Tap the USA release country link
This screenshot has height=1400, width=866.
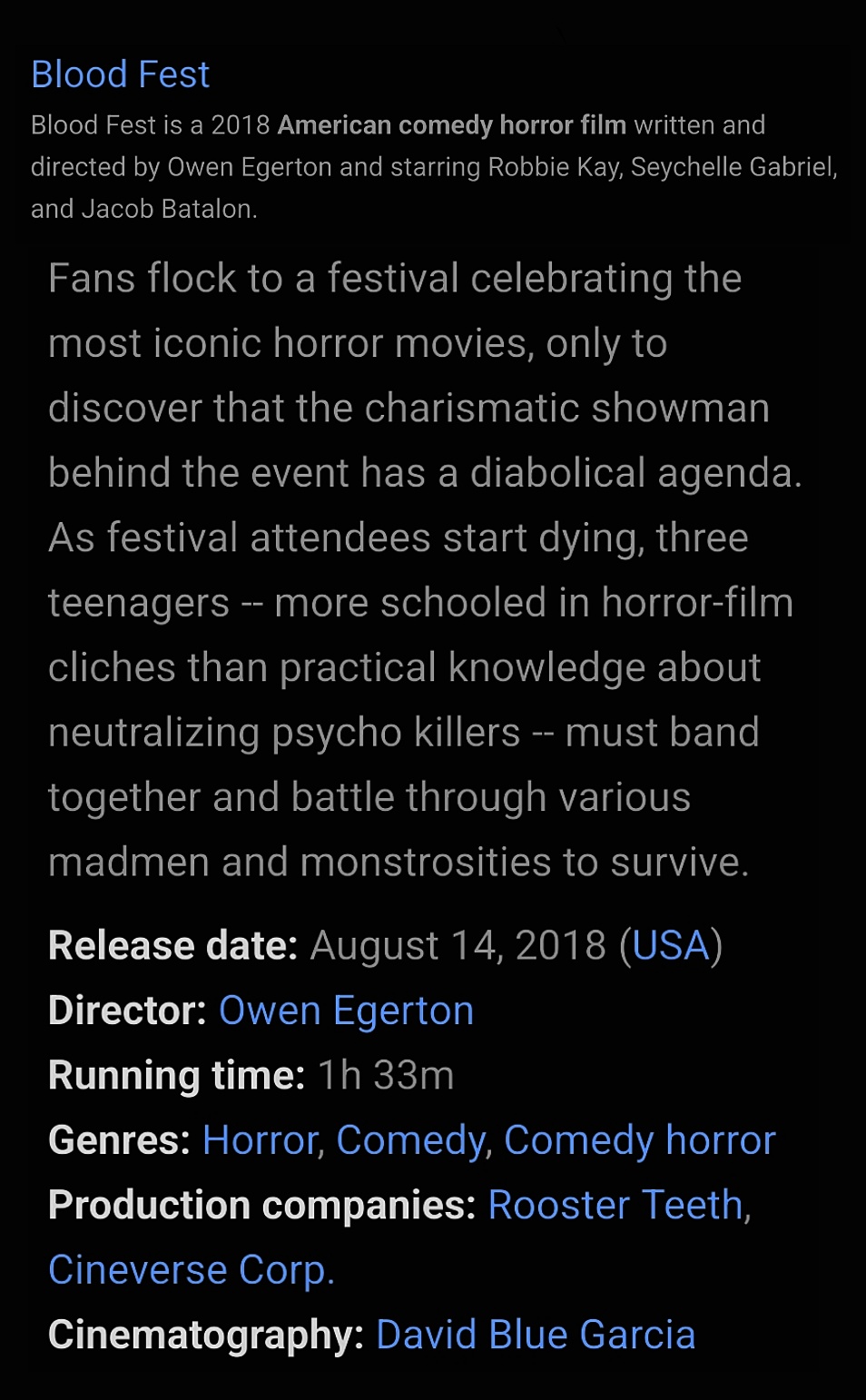pyautogui.click(x=670, y=946)
